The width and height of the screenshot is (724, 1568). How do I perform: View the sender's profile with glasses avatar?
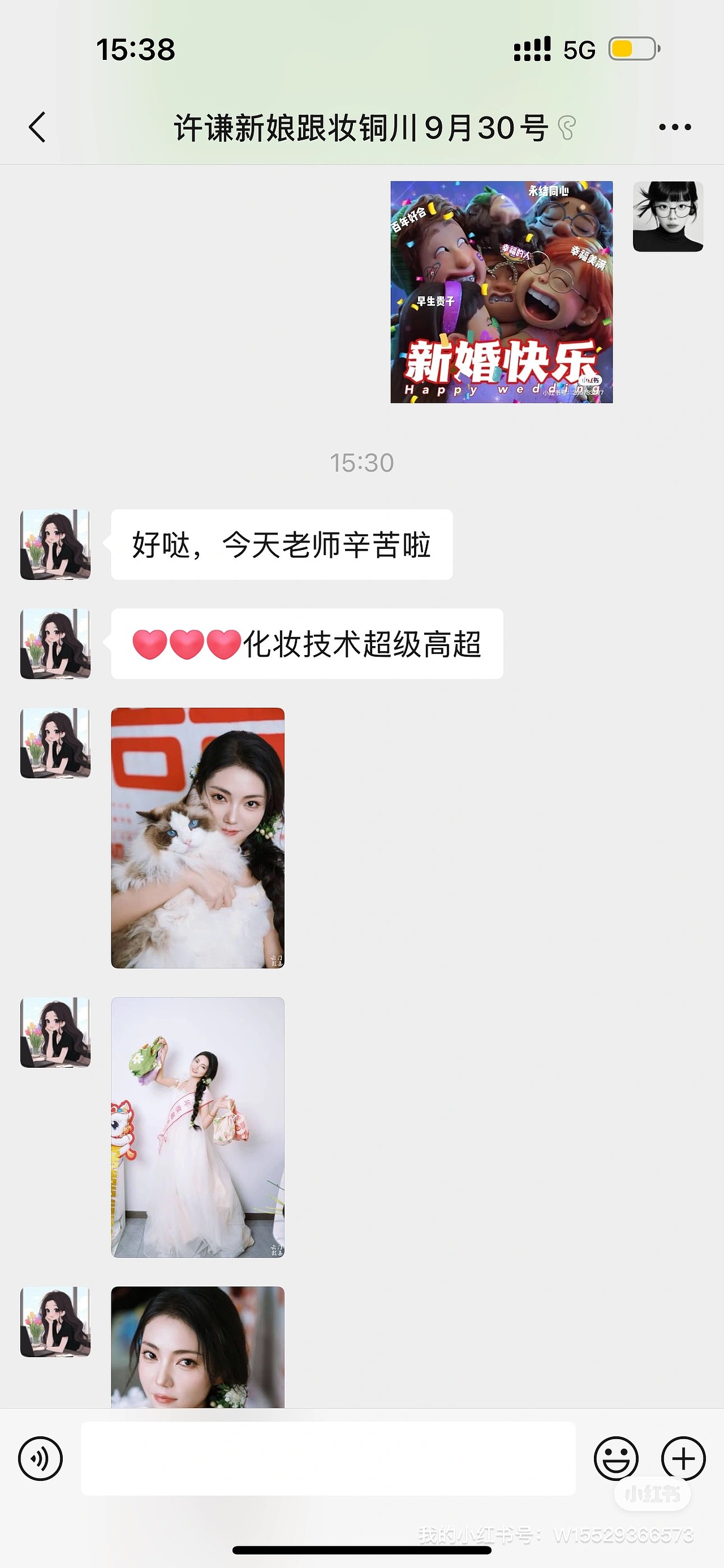coord(668,216)
